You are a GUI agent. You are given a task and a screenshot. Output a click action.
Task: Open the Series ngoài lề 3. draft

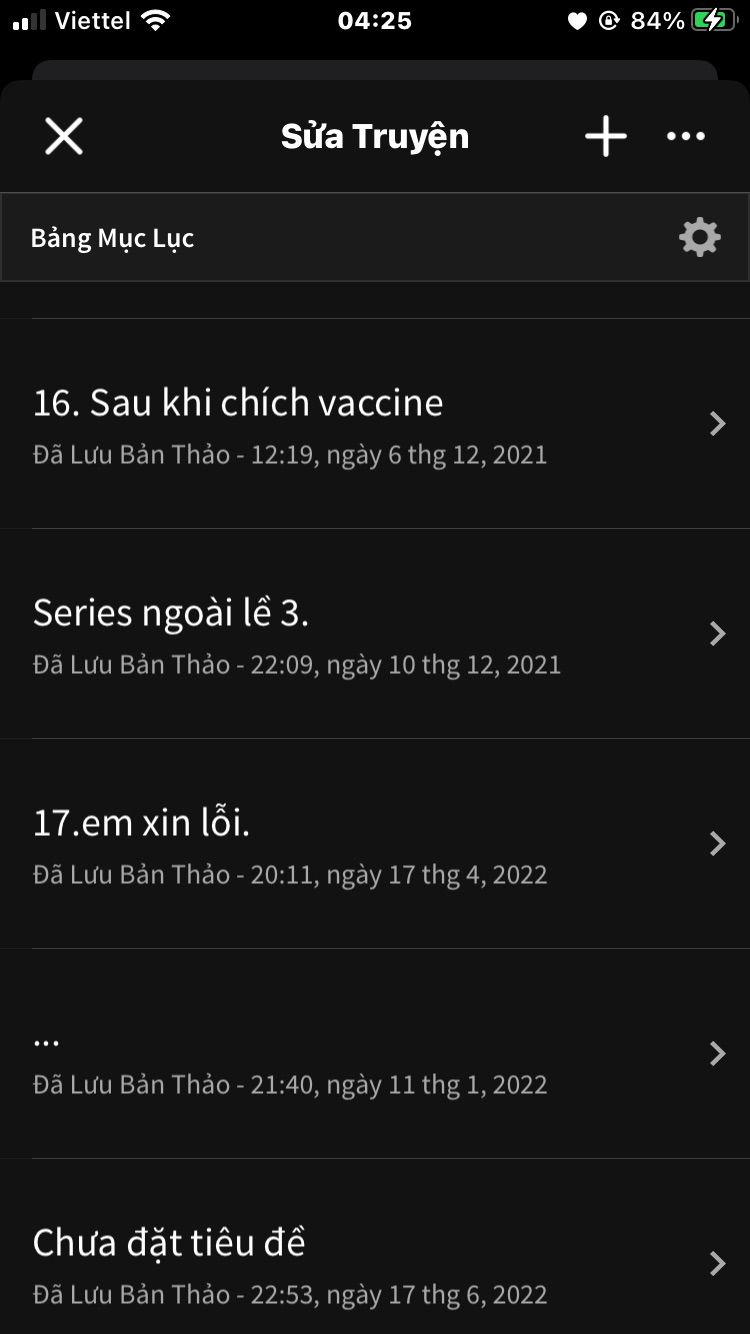coord(375,634)
